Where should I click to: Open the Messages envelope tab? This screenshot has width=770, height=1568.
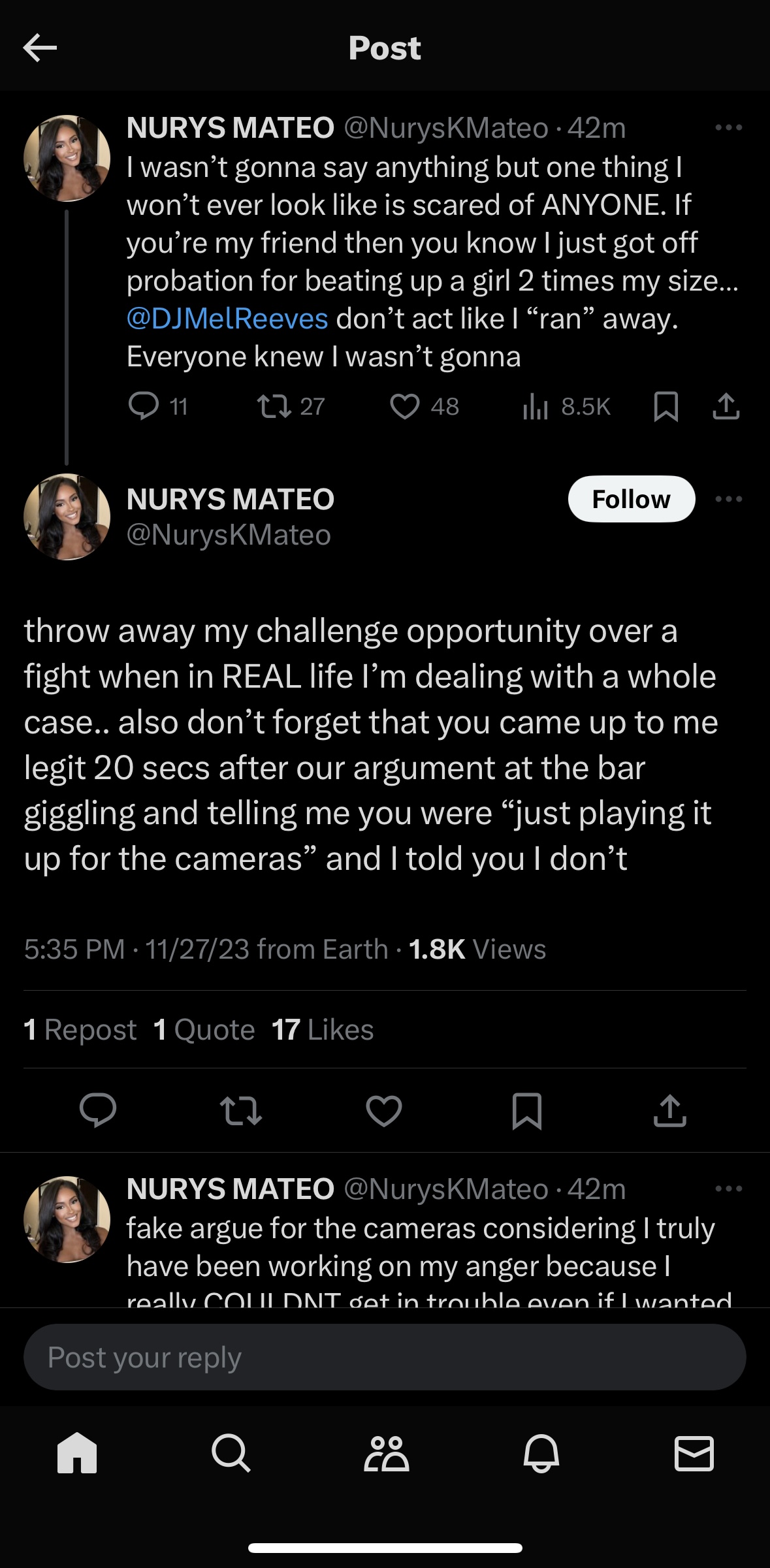[694, 1453]
